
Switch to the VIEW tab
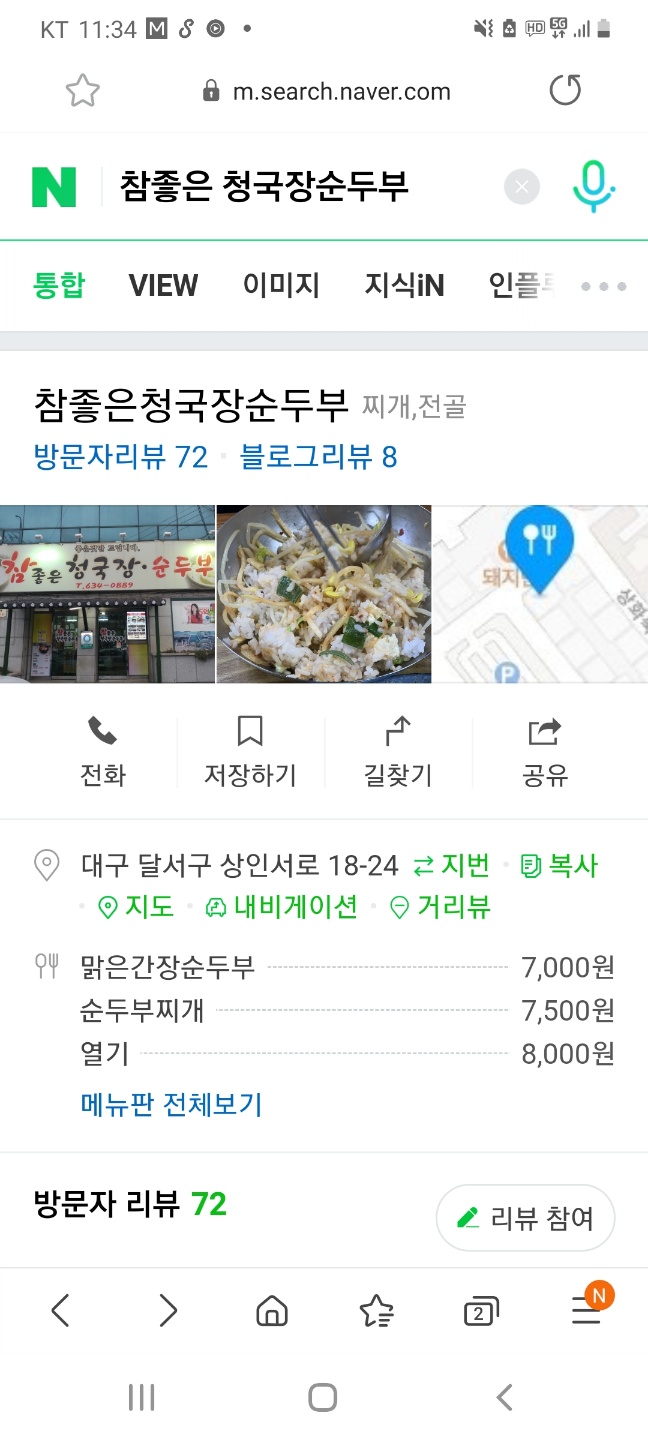click(x=163, y=286)
